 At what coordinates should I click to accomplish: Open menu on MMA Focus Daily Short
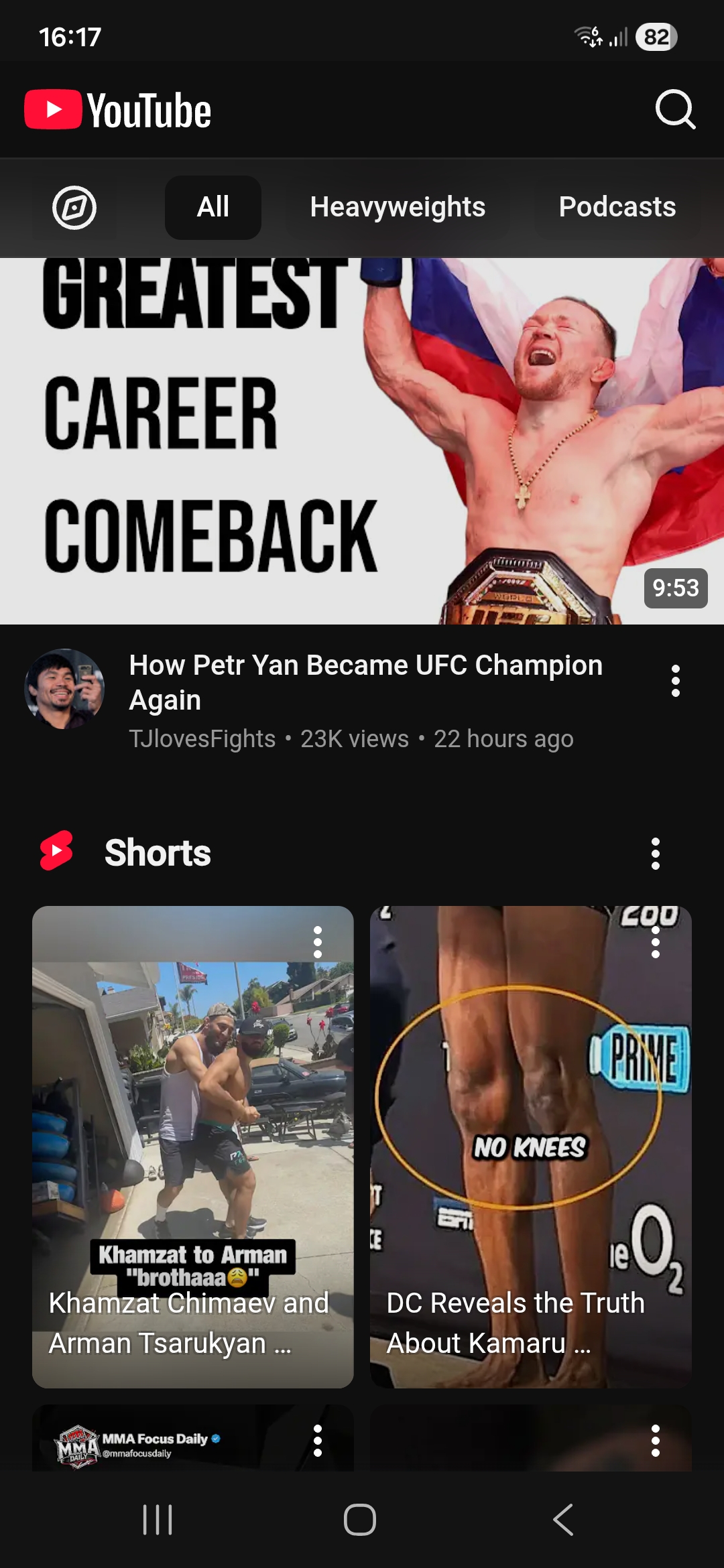tap(318, 1441)
